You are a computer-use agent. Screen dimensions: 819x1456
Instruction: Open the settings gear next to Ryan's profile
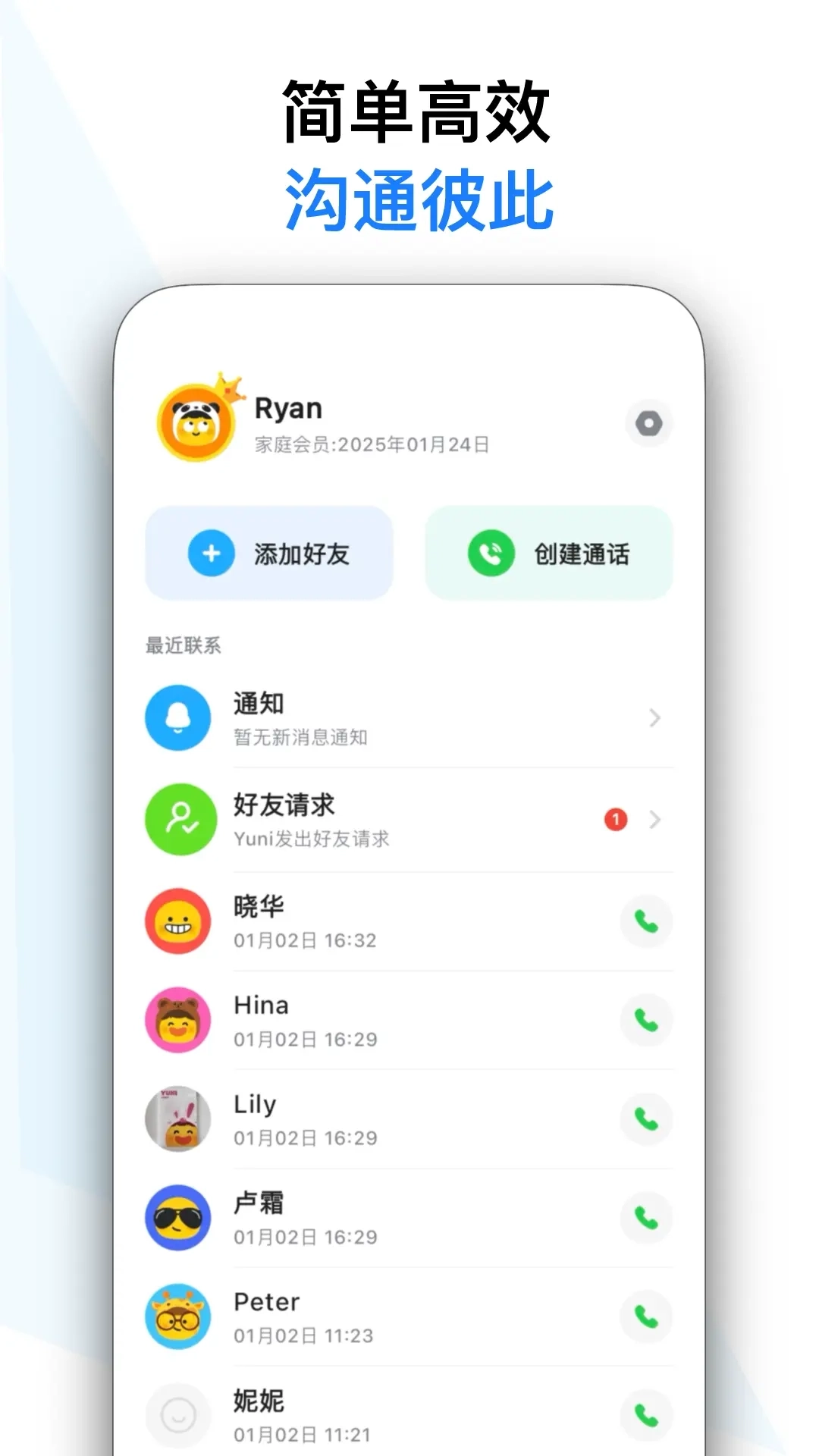[x=650, y=423]
